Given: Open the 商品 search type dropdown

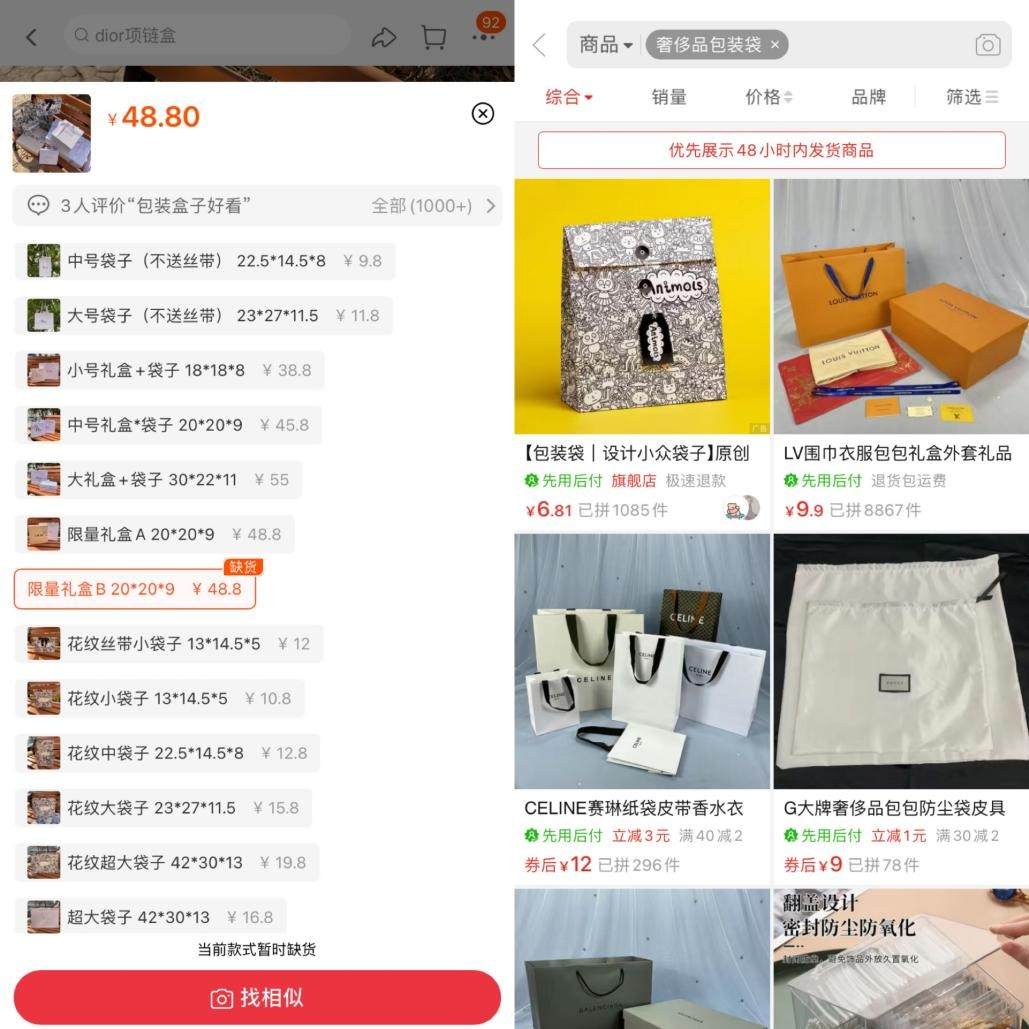Looking at the screenshot, I should [606, 45].
